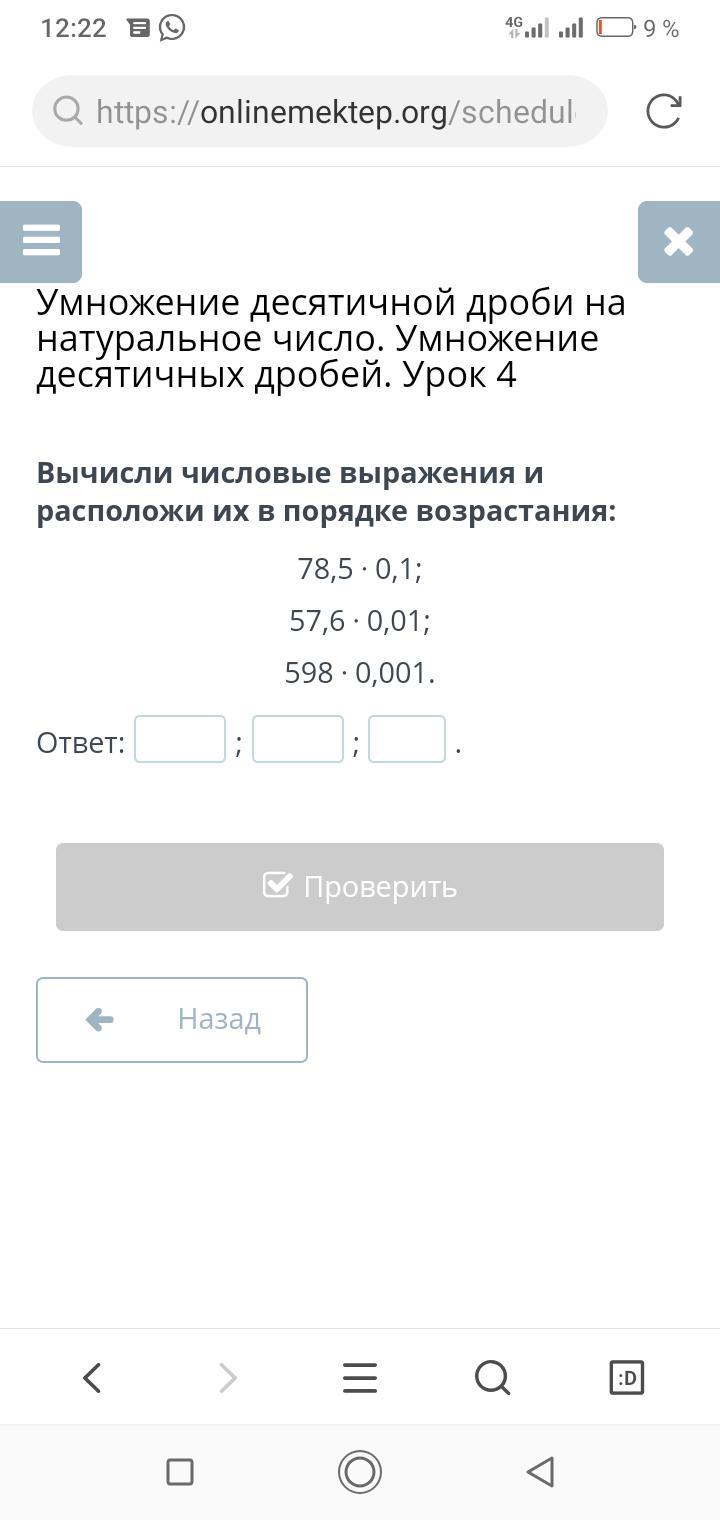Screen dimensions: 720x1520
Task: Go back with the Назад button
Action: (172, 1020)
